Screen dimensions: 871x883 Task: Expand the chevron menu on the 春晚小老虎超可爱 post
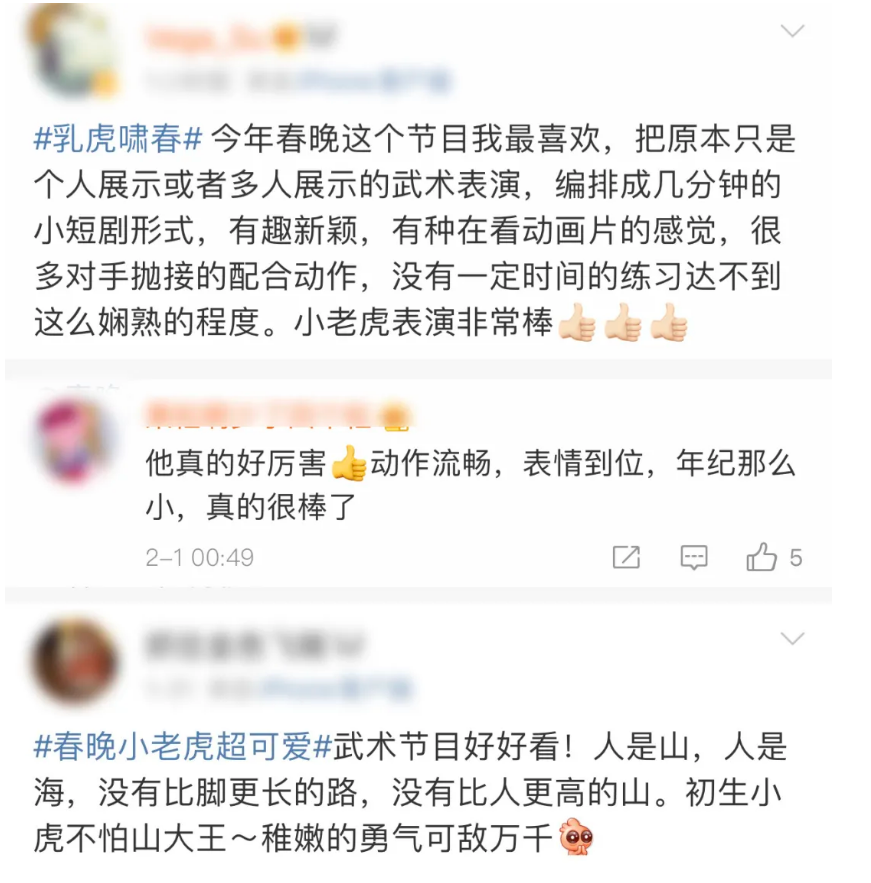click(x=792, y=638)
